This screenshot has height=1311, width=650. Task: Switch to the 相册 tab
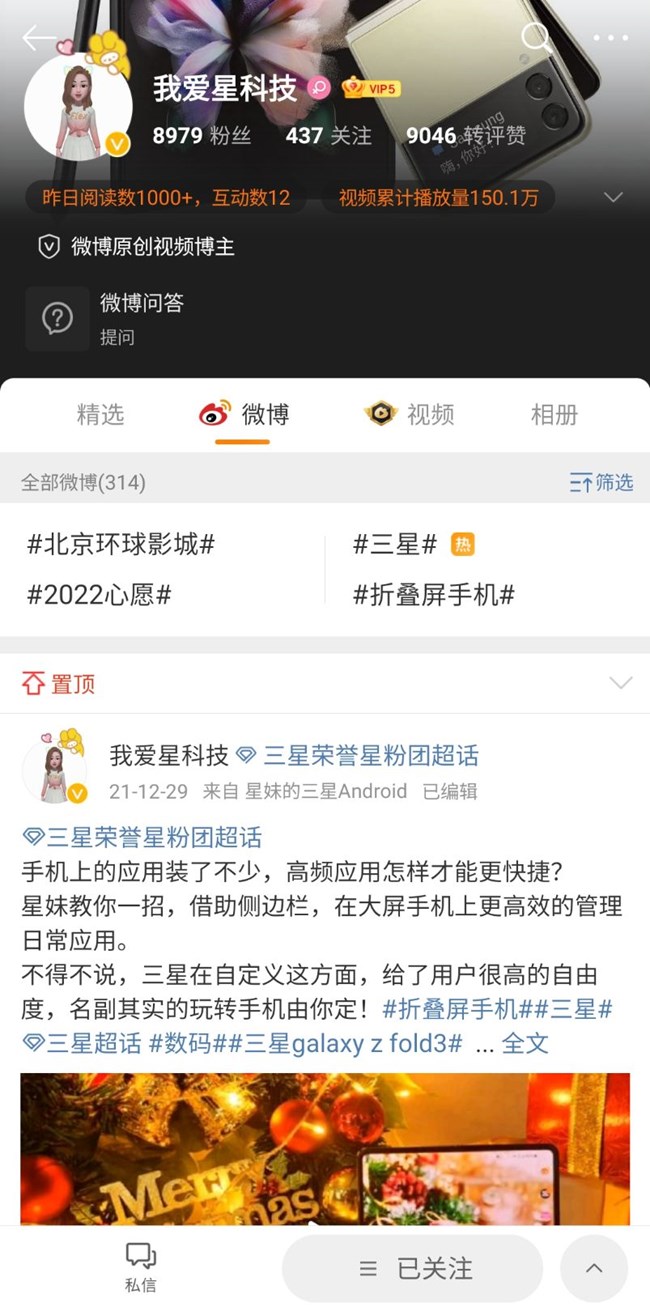554,414
